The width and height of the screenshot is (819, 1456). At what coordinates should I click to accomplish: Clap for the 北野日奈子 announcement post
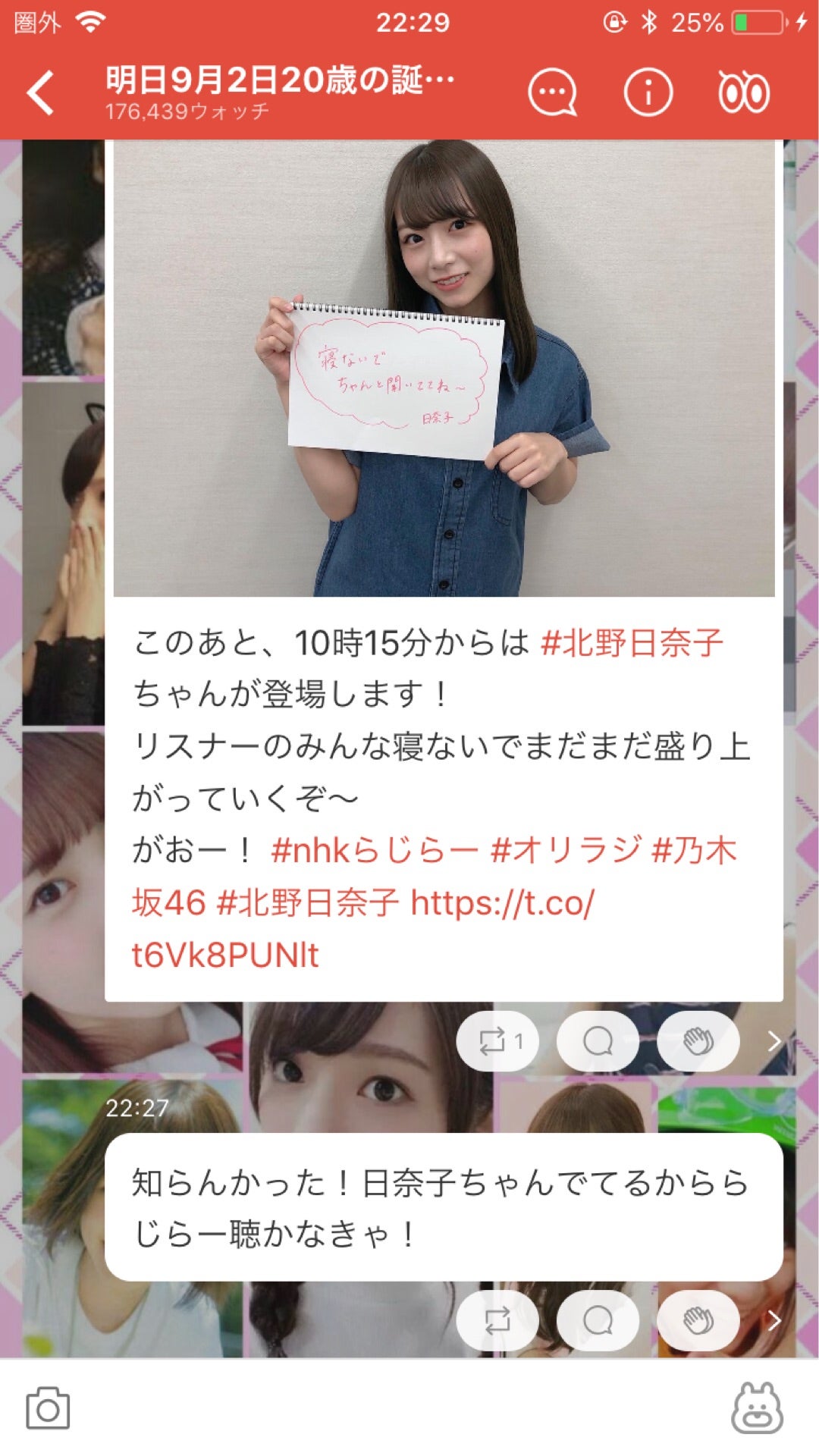pos(698,1041)
